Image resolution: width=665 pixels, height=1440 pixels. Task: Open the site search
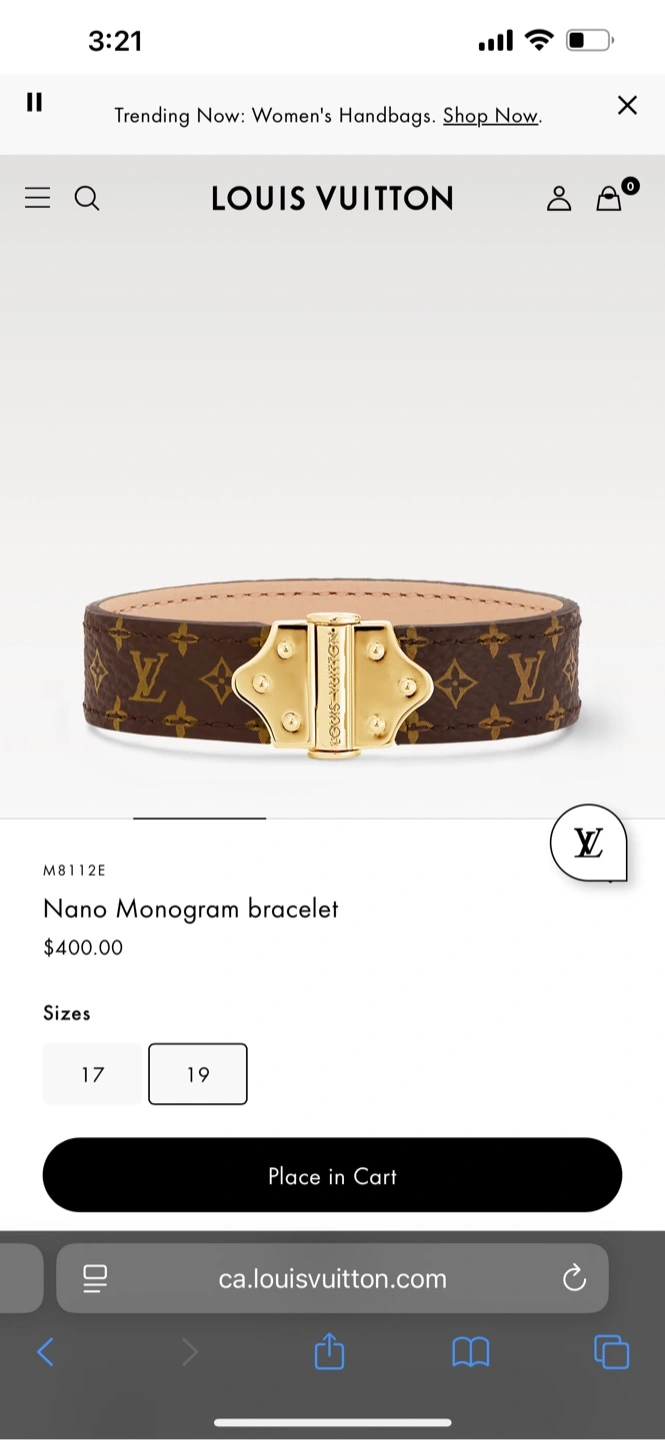87,198
